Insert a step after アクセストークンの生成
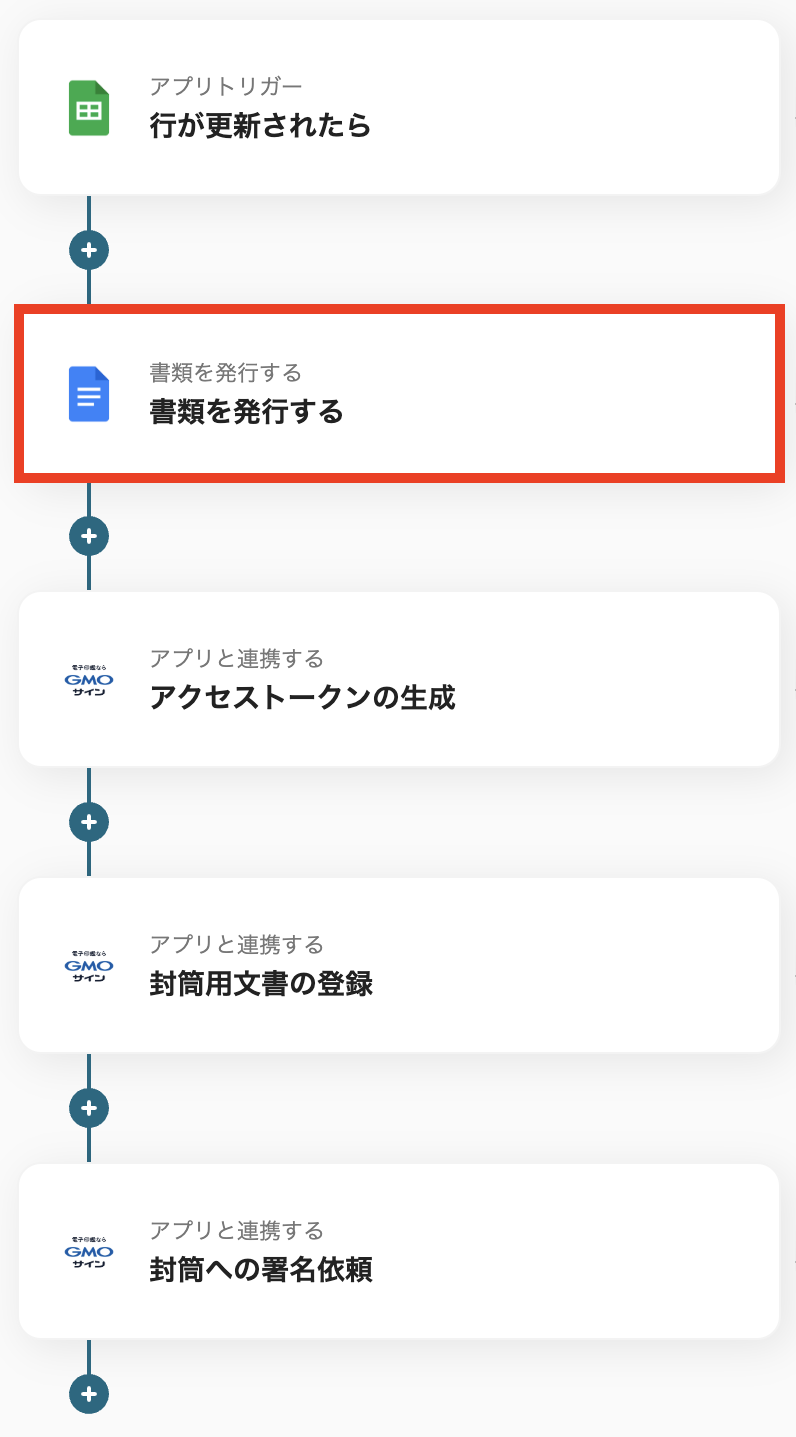The image size is (796, 1437). click(89, 822)
